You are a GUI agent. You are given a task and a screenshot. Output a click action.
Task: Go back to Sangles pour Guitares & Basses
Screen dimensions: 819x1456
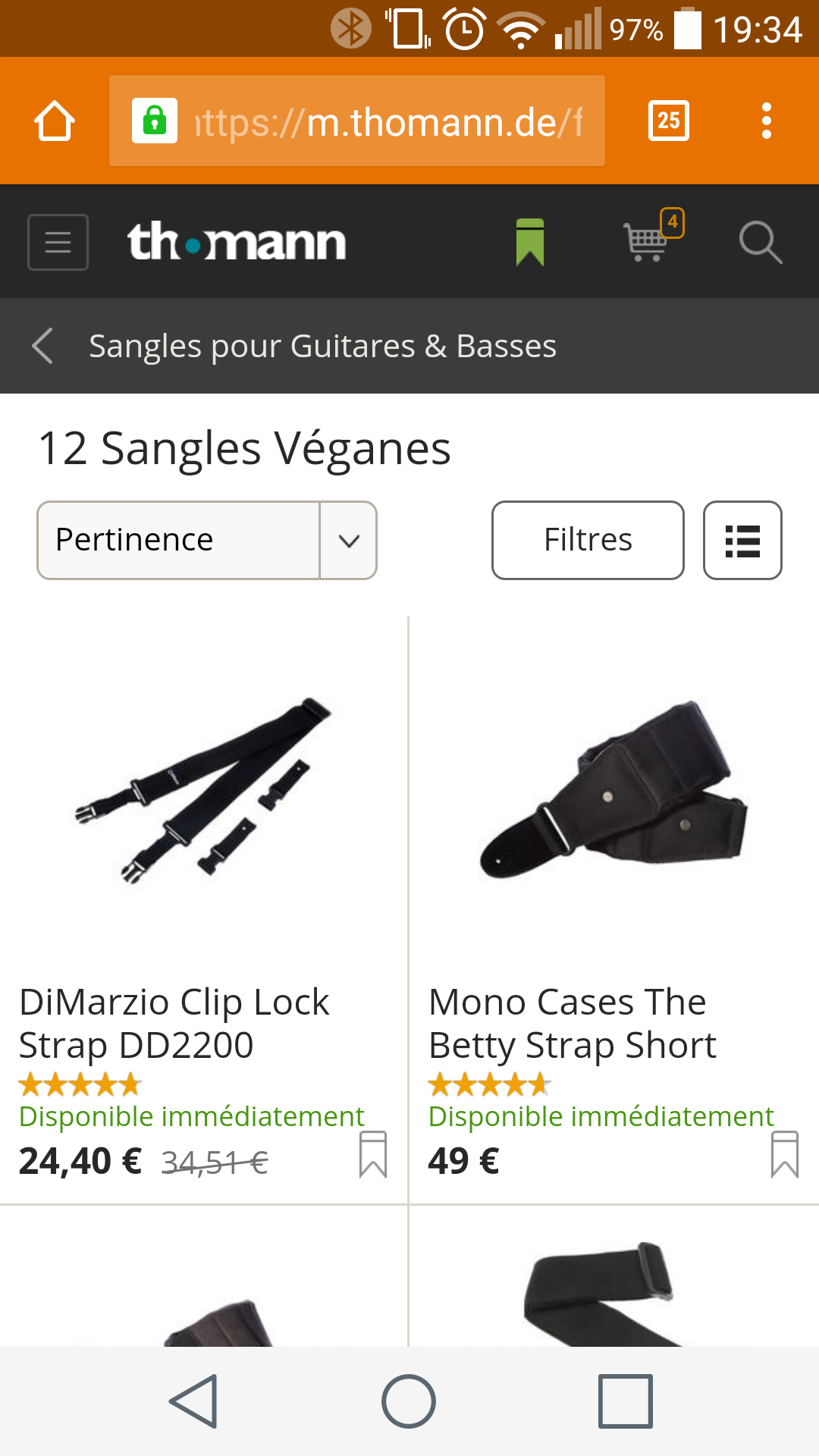click(x=44, y=346)
